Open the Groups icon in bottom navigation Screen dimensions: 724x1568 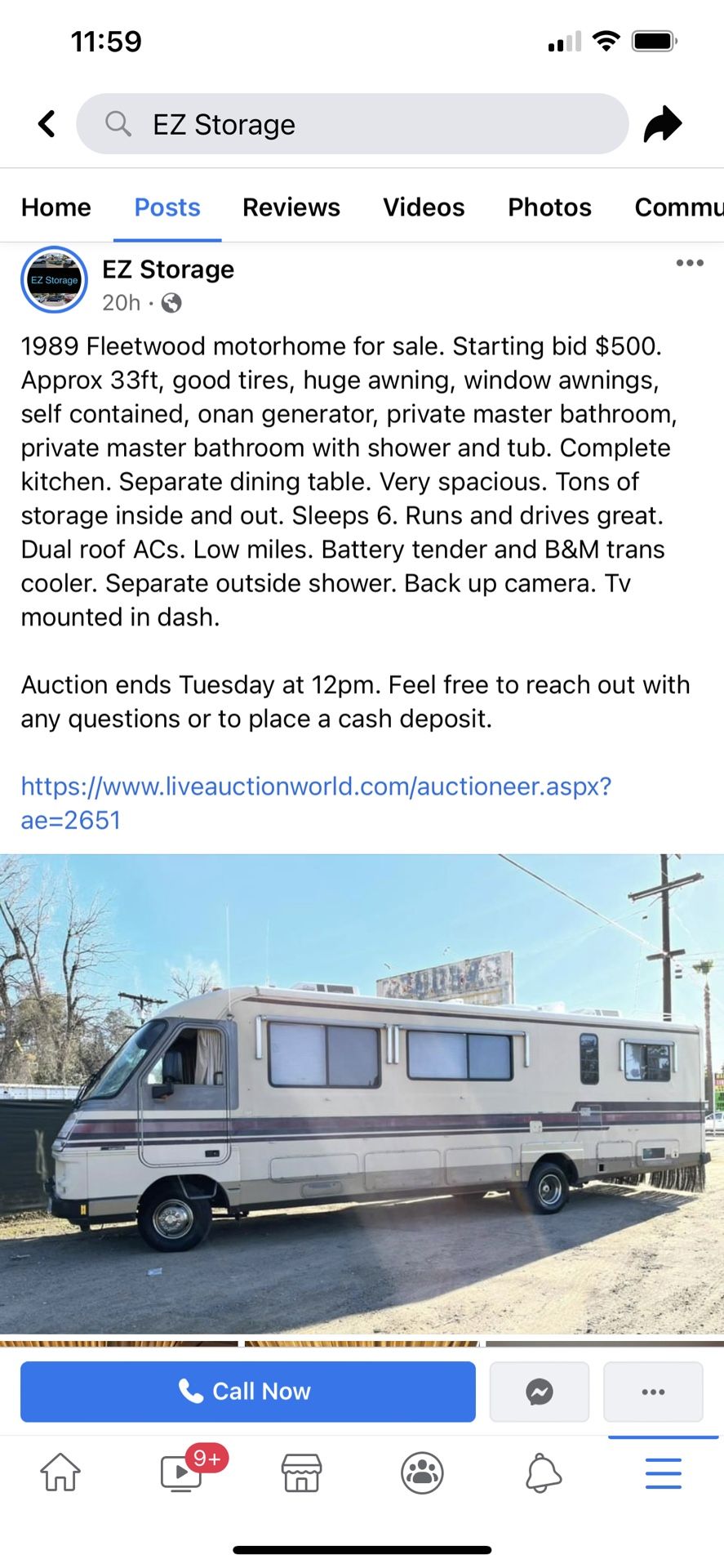click(422, 1473)
